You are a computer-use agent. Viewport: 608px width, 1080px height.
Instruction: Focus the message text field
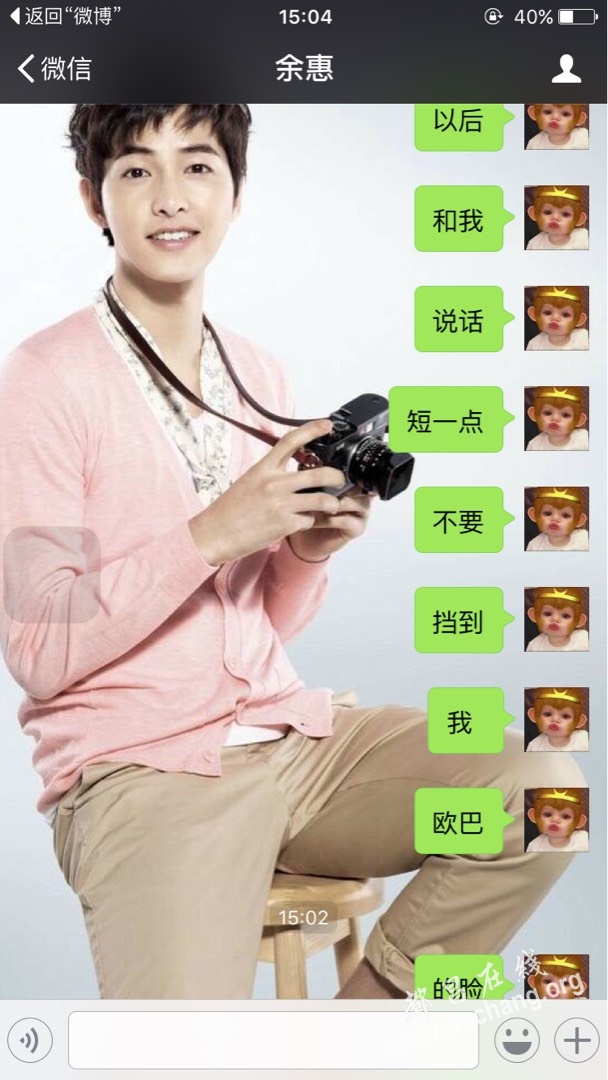(x=272, y=1040)
